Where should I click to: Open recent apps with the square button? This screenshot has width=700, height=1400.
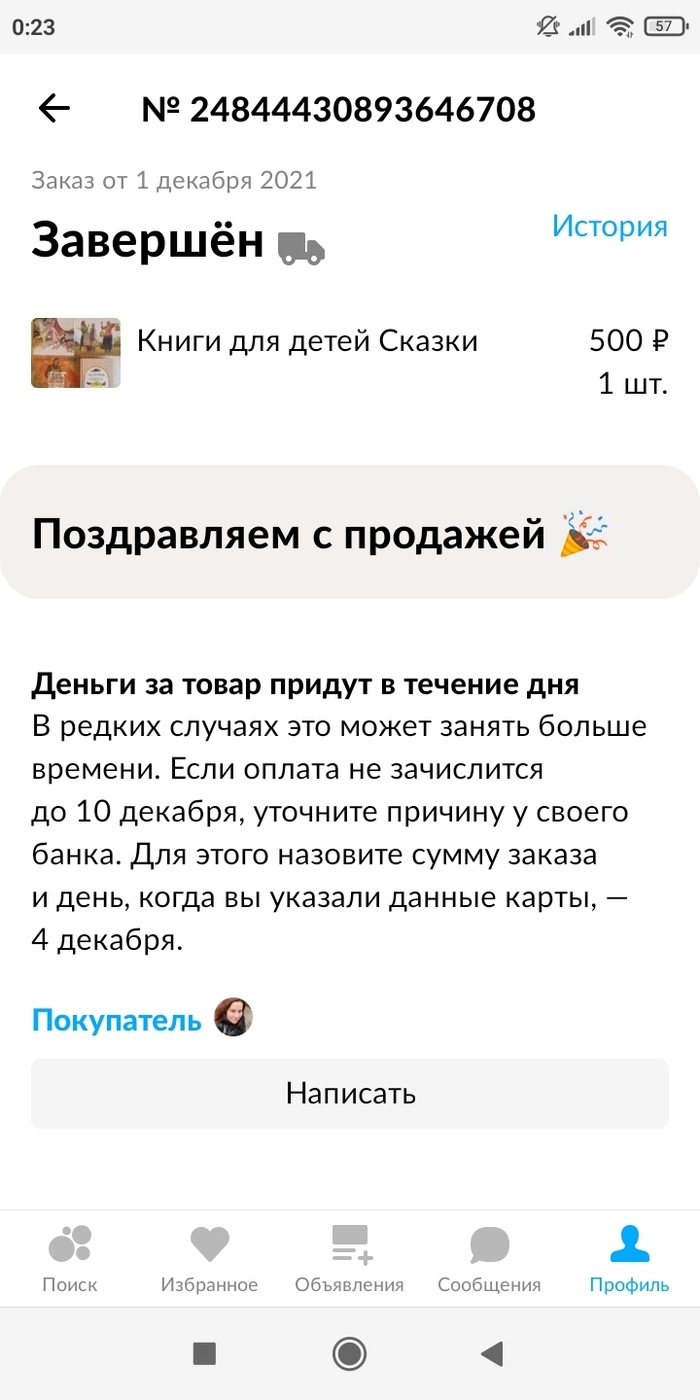pyautogui.click(x=205, y=1354)
